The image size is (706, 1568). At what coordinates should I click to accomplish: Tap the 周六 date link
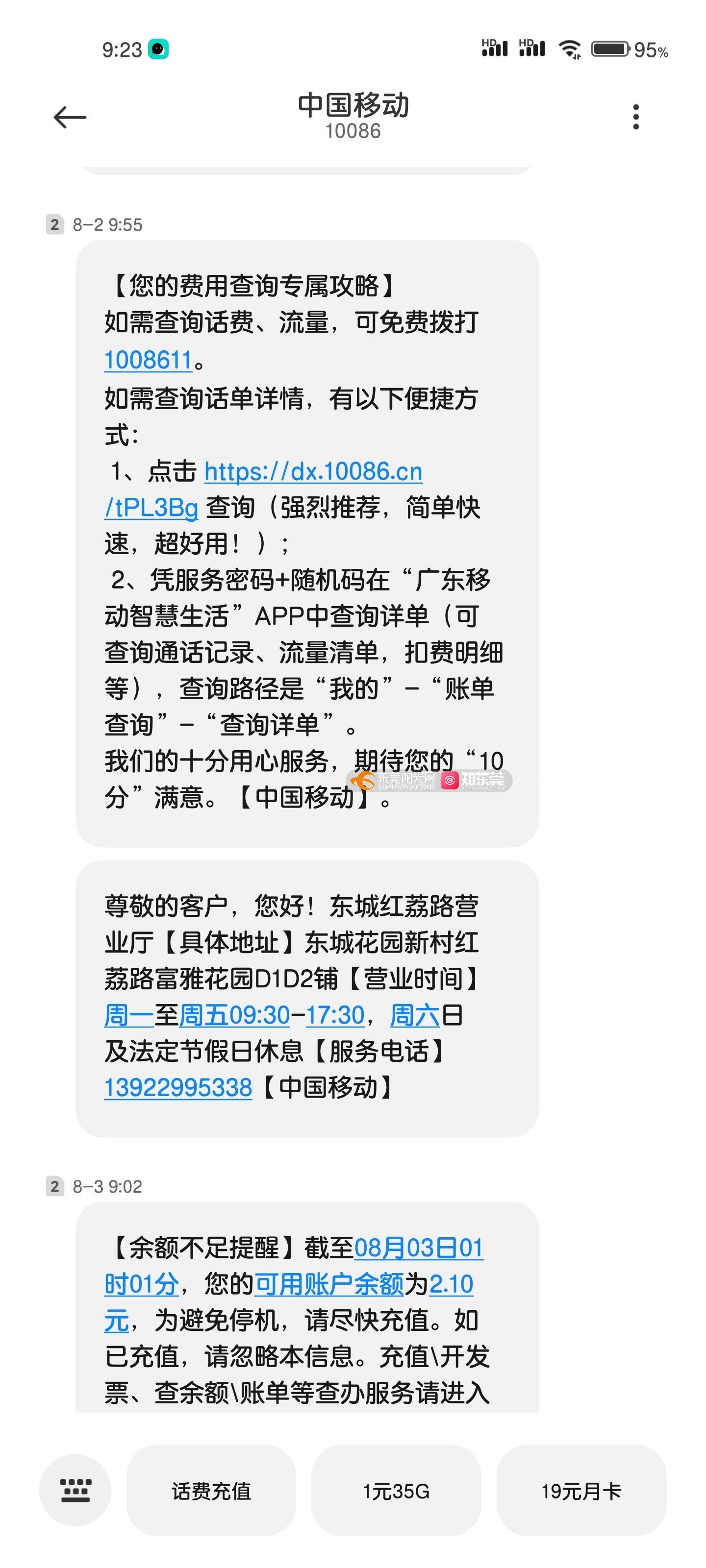(414, 1015)
